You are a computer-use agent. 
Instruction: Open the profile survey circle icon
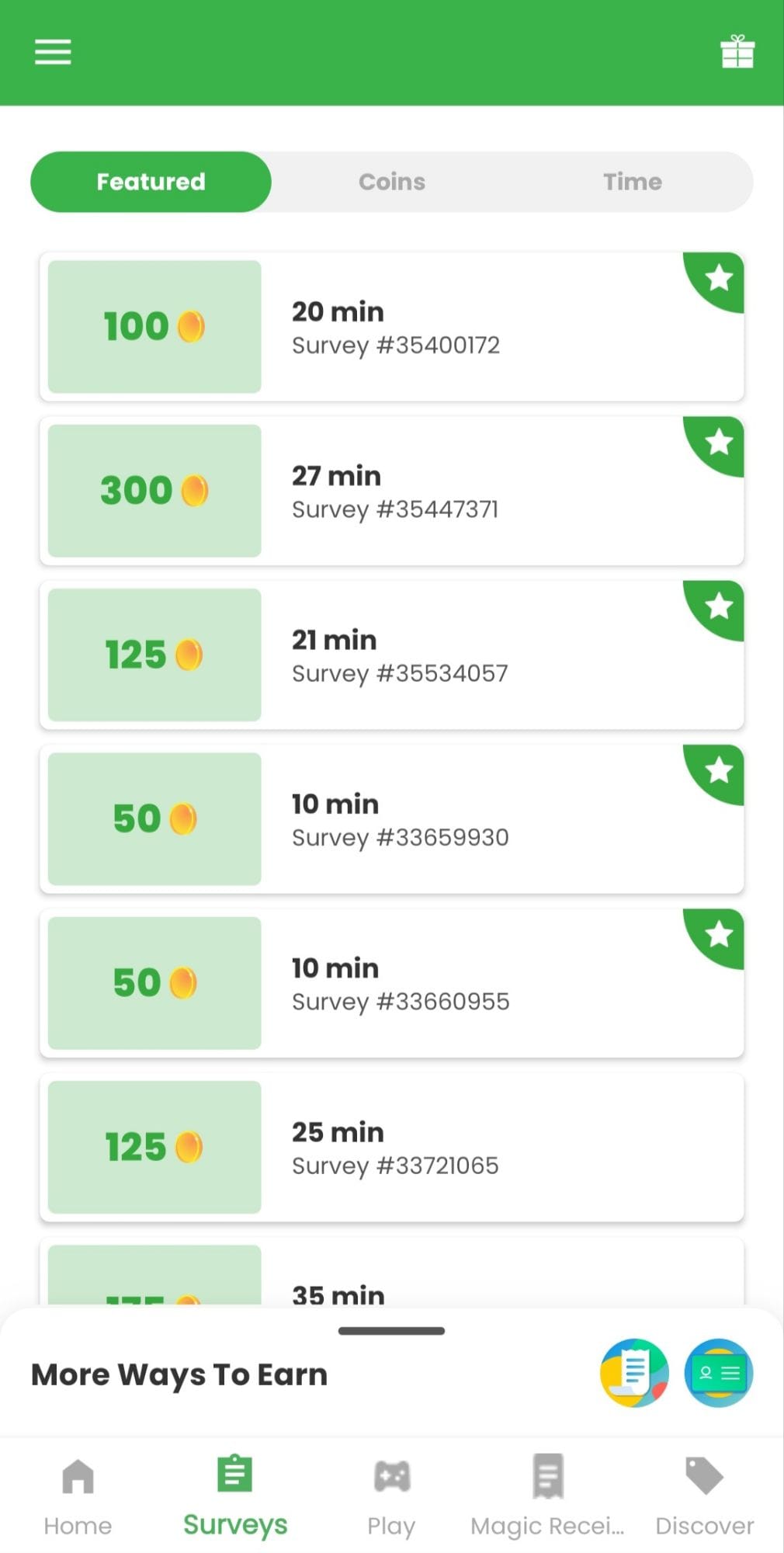(718, 1373)
